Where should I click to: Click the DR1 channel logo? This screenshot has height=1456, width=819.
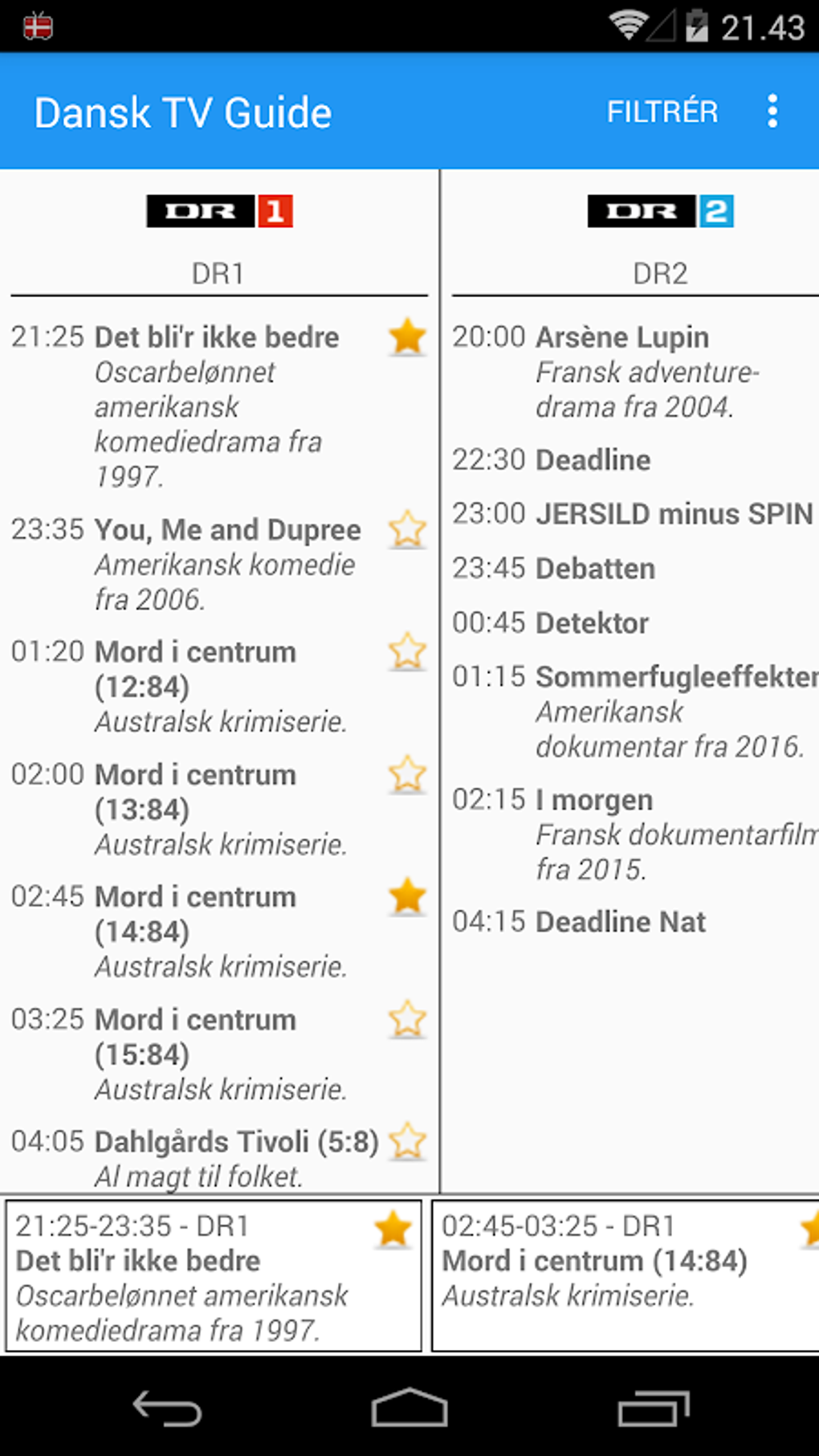point(218,211)
